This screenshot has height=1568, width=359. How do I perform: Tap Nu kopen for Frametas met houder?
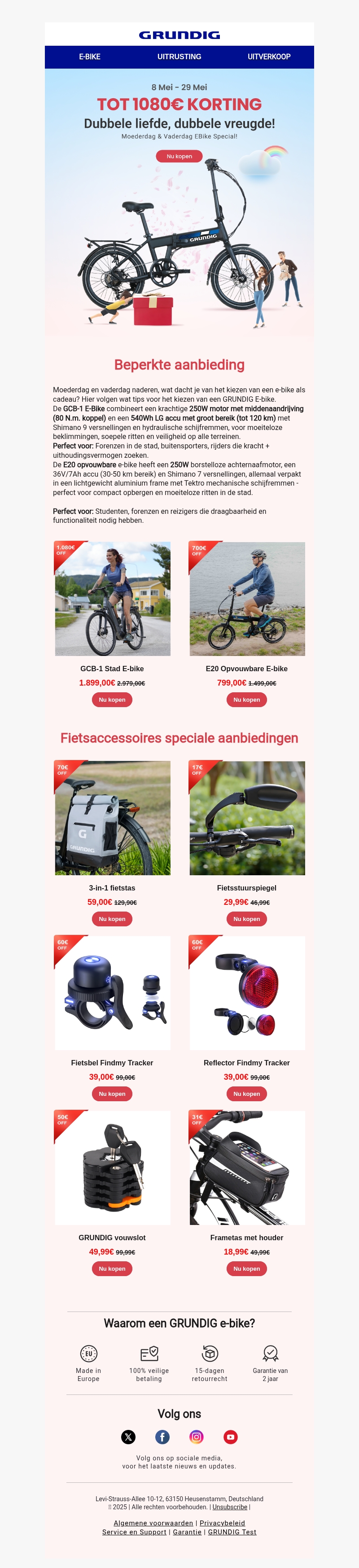(246, 1268)
